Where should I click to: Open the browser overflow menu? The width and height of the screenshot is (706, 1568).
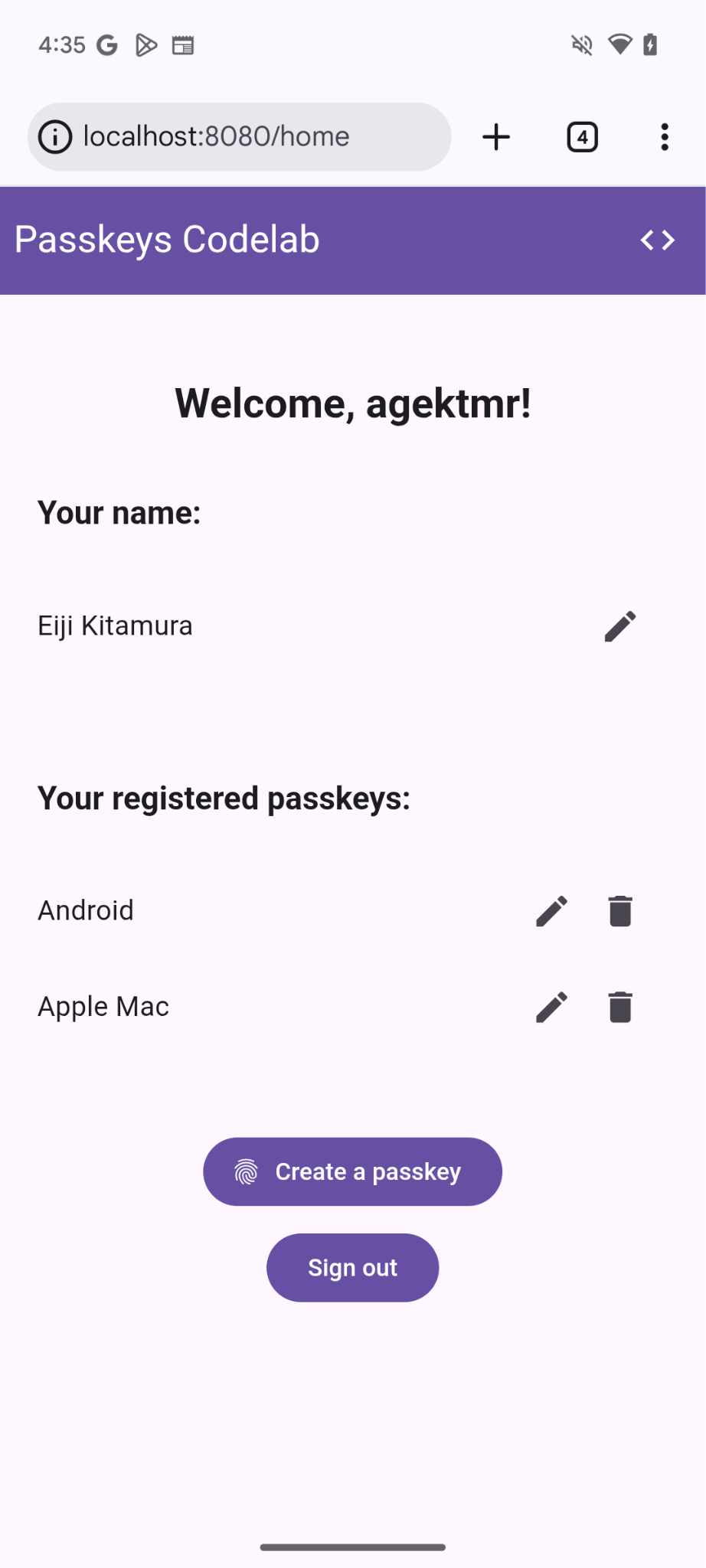tap(664, 137)
